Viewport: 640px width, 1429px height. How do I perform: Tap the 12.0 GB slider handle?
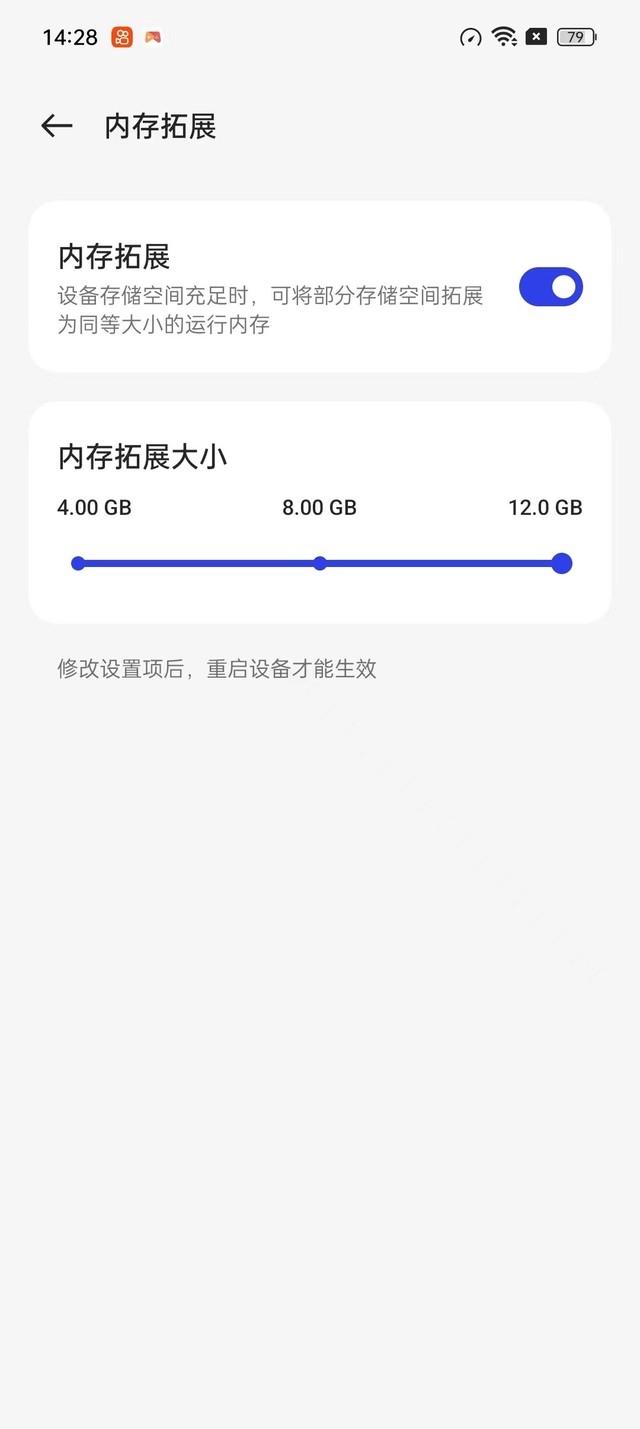click(x=561, y=564)
